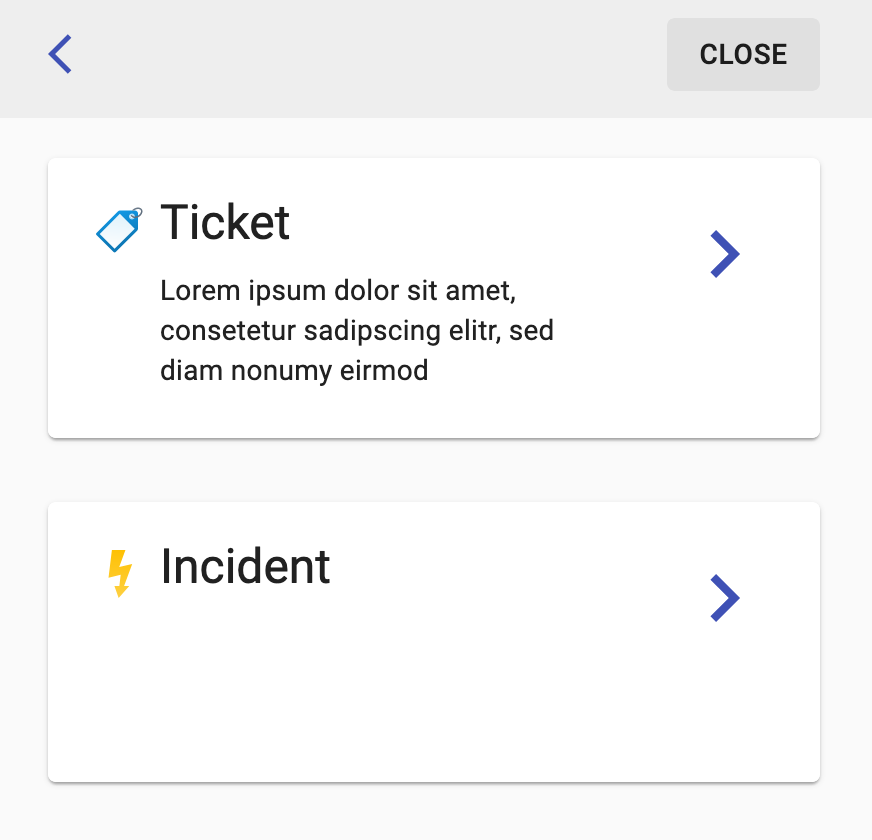Viewport: 872px width, 840px height.
Task: Open the Ticket card
Action: (x=433, y=297)
